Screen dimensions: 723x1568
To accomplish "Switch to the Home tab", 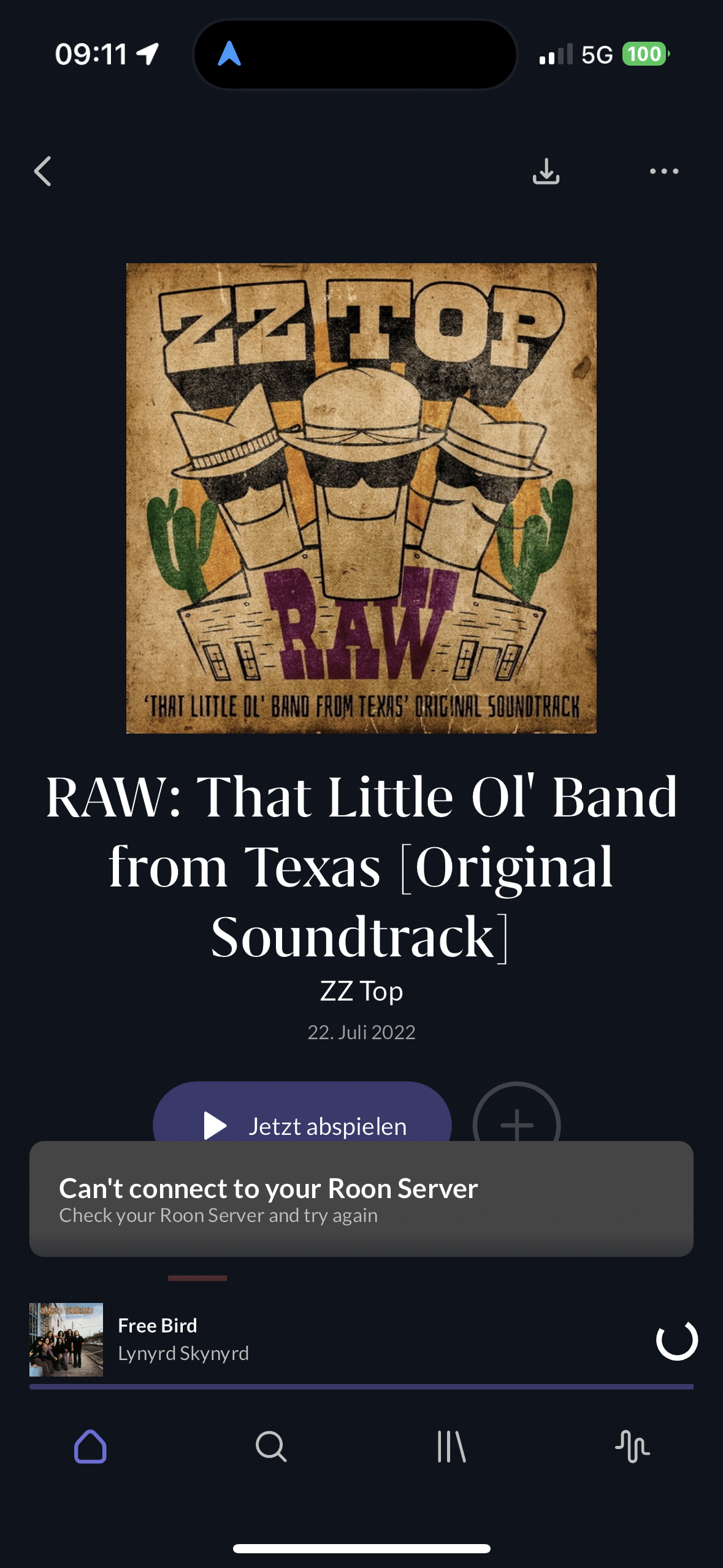I will (x=91, y=1447).
